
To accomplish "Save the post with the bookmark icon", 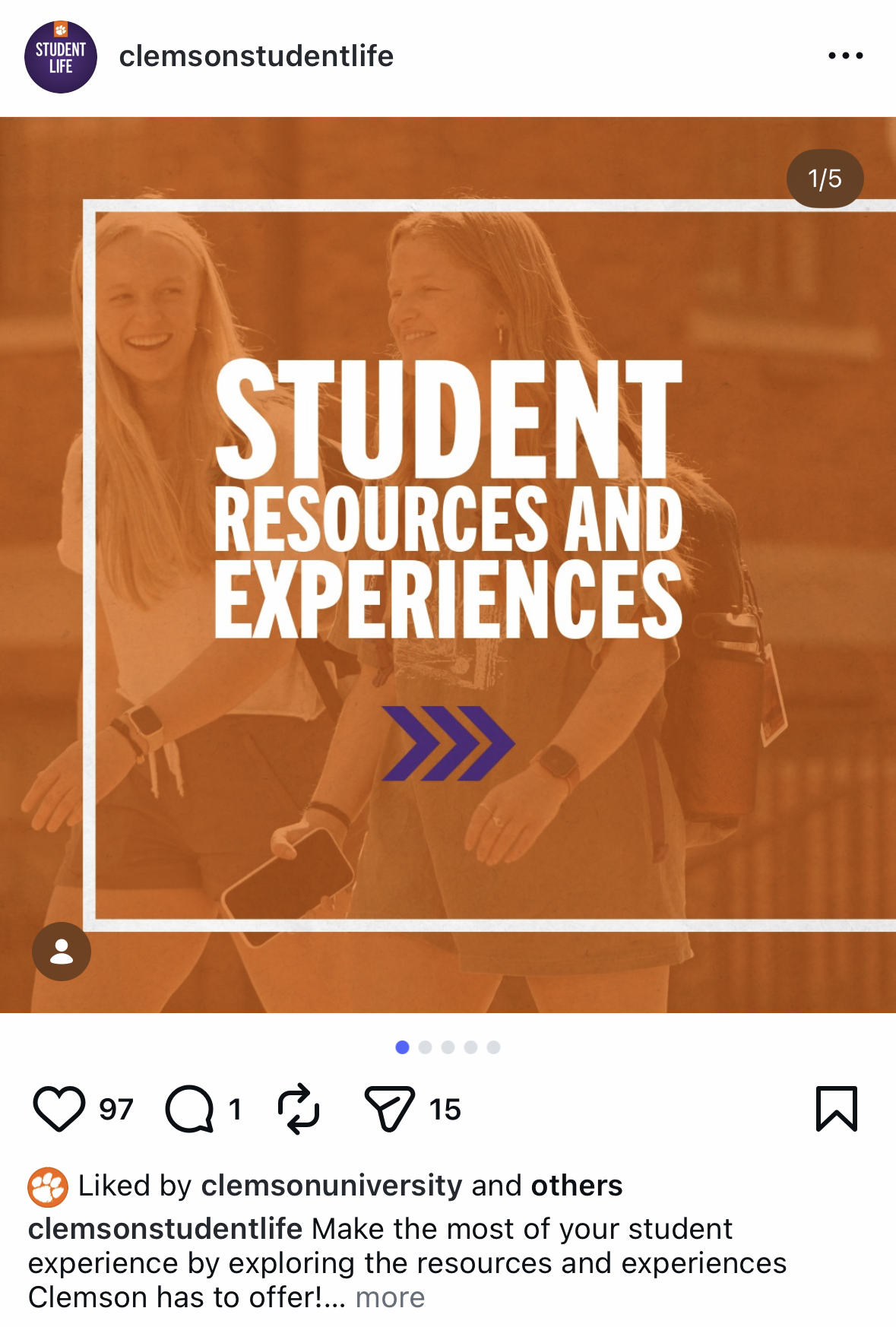I will pos(836,1109).
